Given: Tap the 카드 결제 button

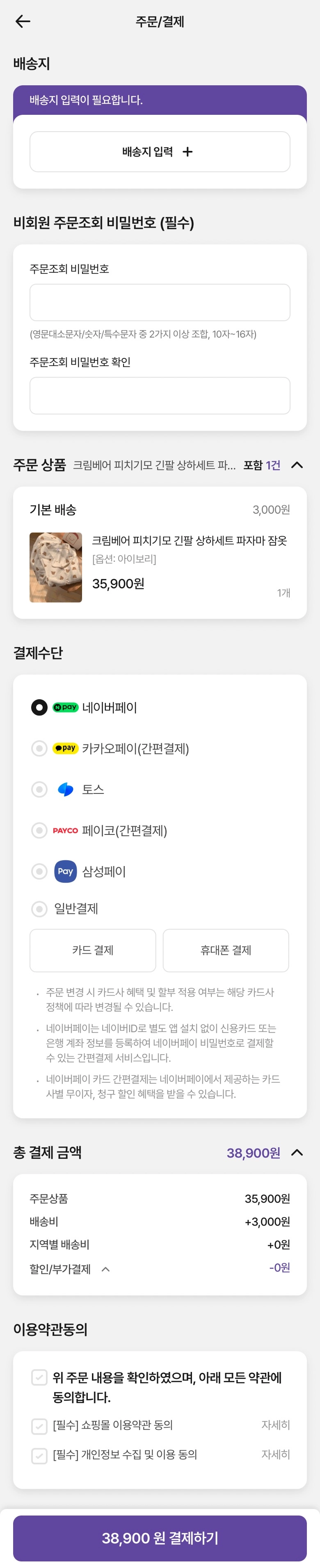Looking at the screenshot, I should click(x=93, y=950).
